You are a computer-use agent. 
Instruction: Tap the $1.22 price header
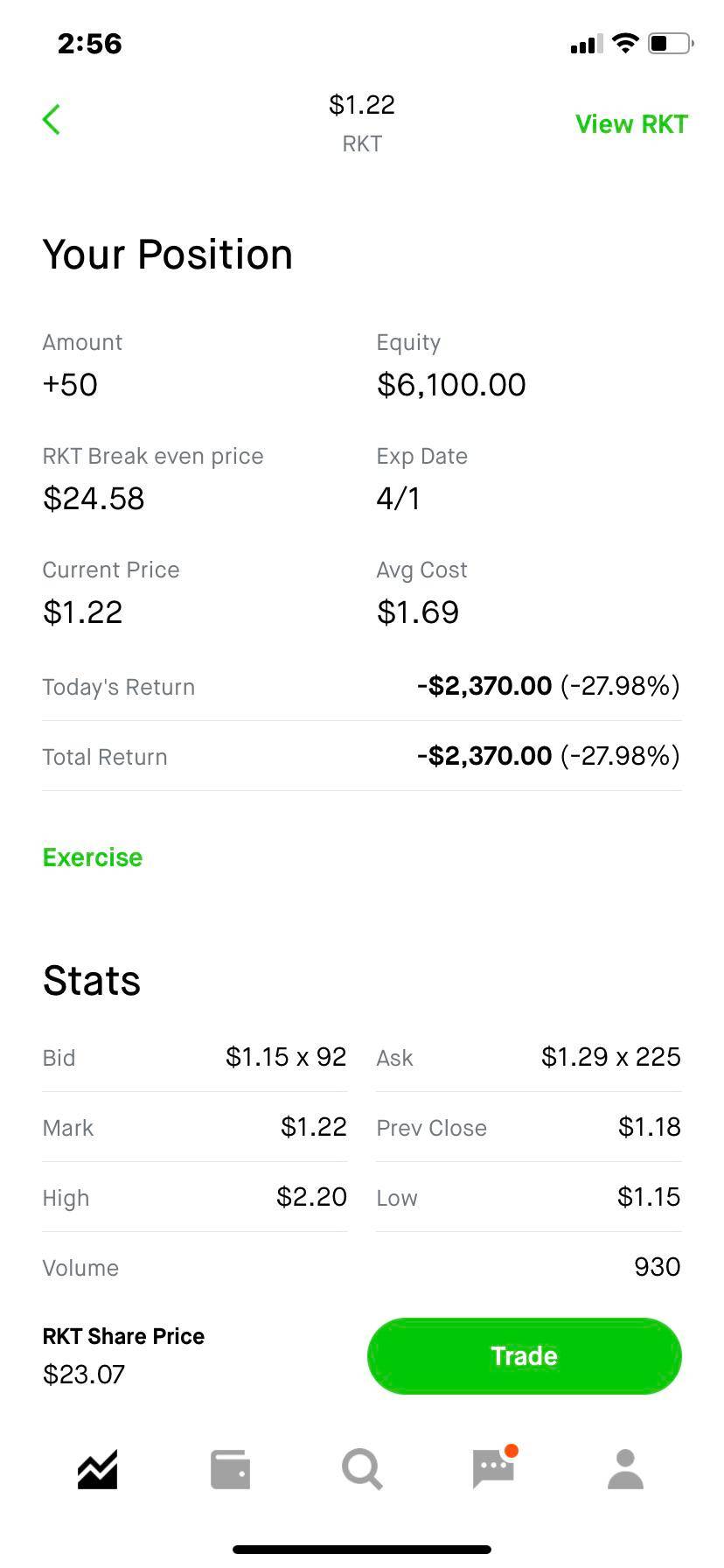click(x=361, y=104)
